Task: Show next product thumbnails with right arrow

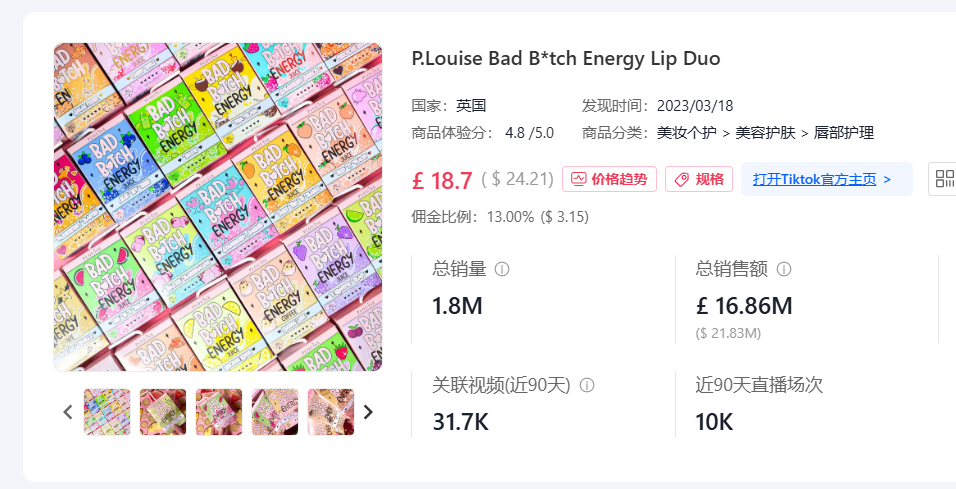Action: tap(368, 412)
